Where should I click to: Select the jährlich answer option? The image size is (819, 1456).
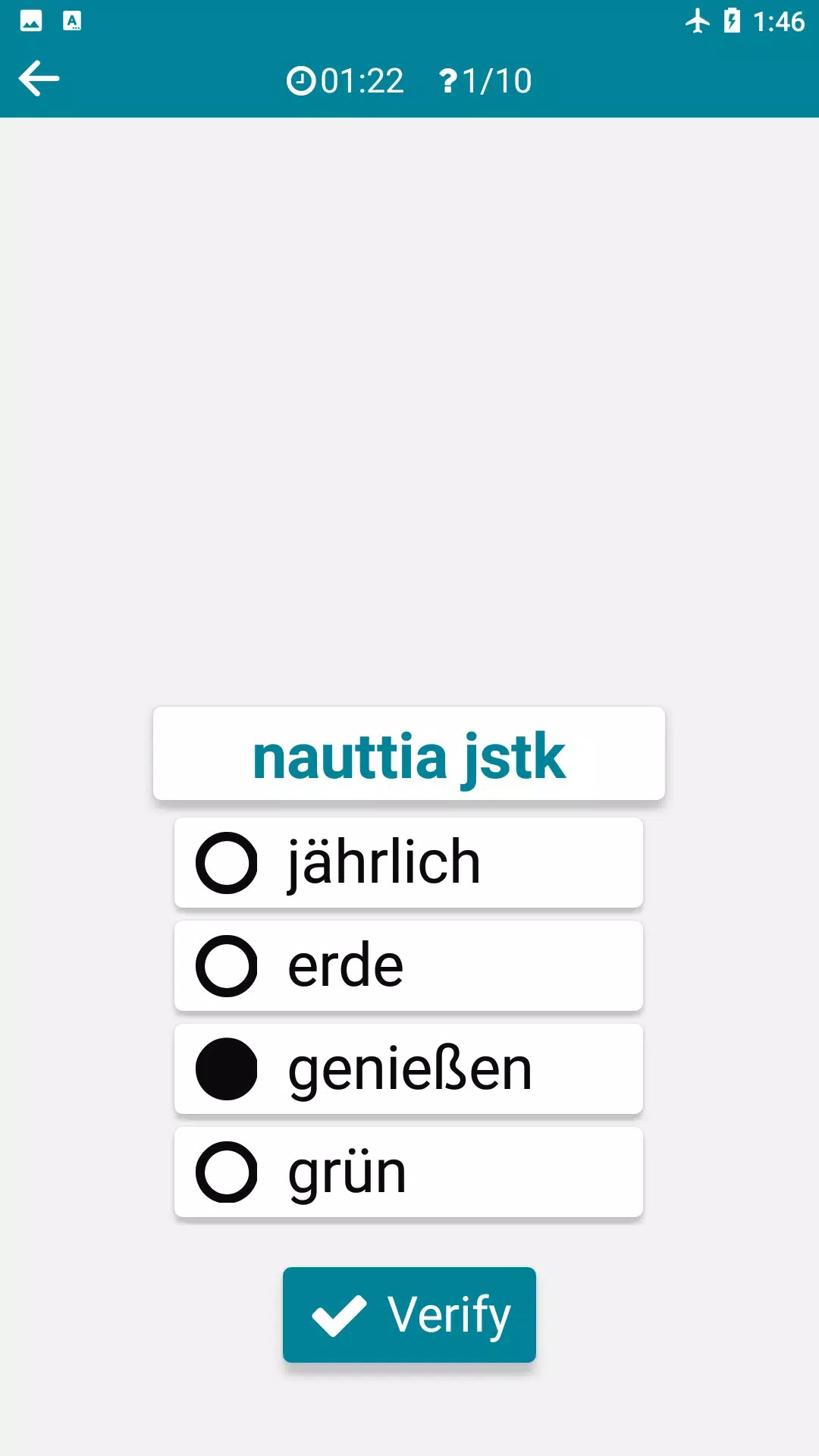coord(408,863)
